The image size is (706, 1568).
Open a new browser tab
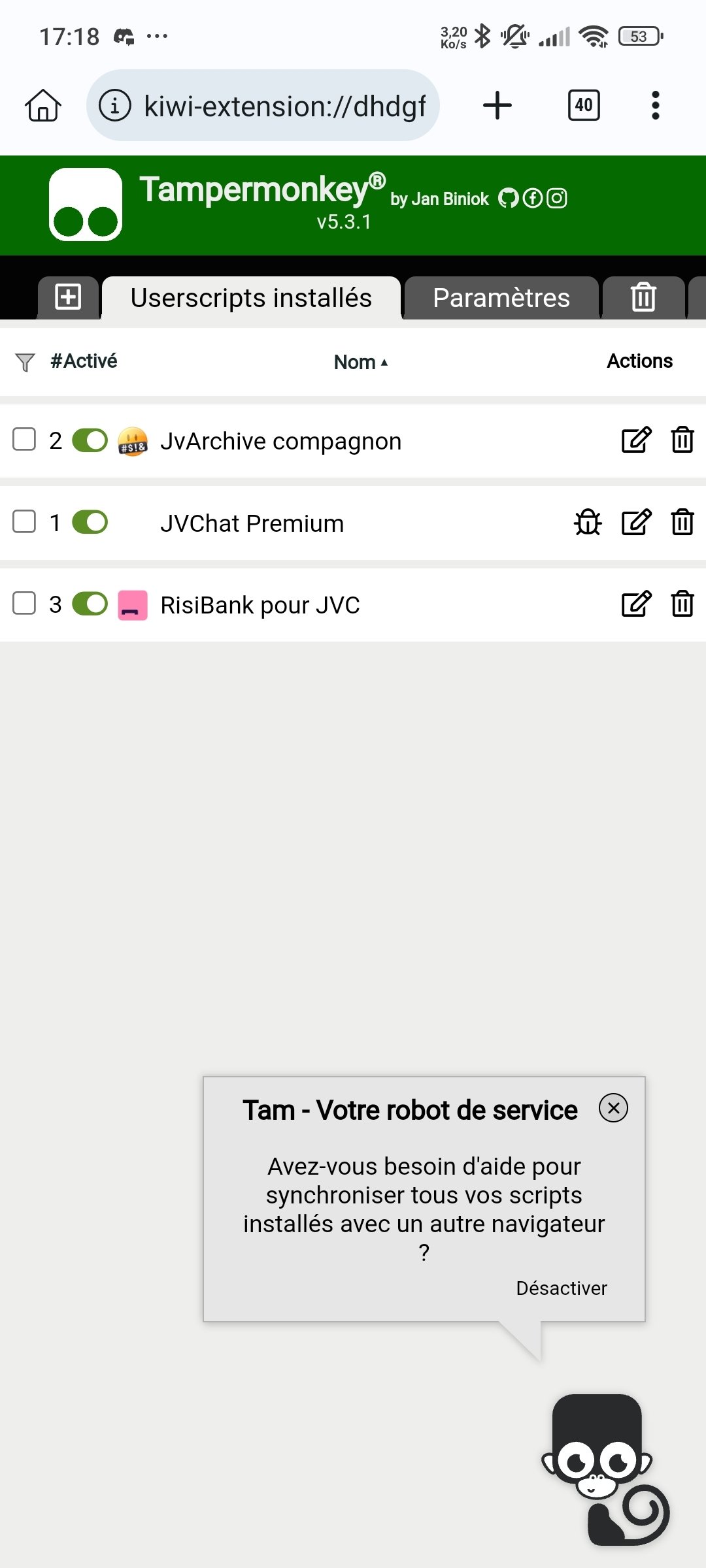tap(497, 105)
